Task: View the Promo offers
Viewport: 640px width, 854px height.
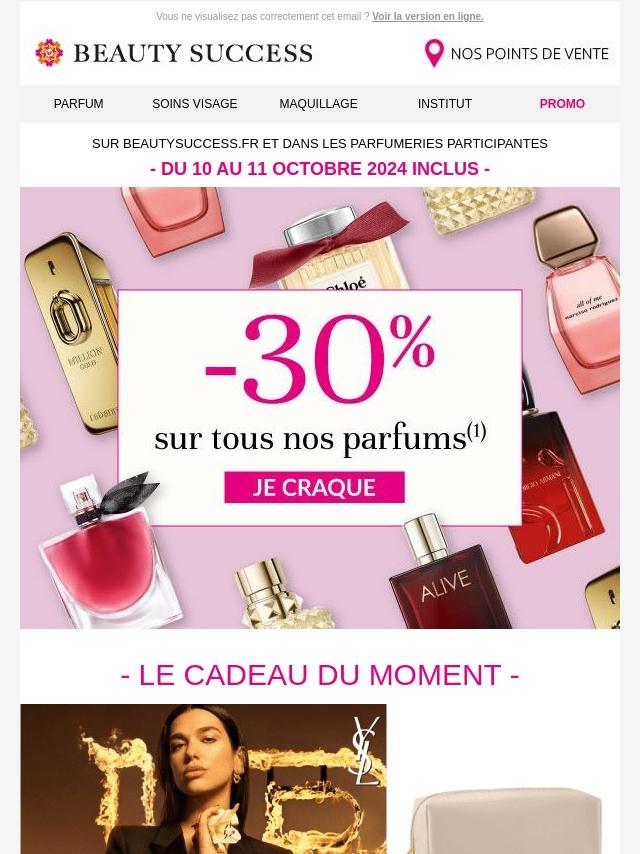Action: pyautogui.click(x=562, y=104)
